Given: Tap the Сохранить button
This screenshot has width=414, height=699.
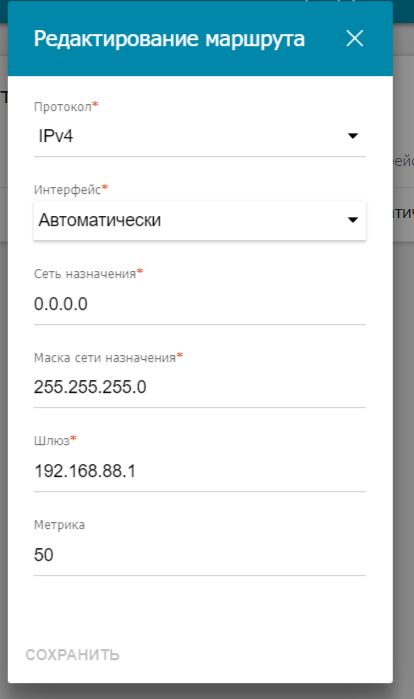Looking at the screenshot, I should click(x=73, y=655).
